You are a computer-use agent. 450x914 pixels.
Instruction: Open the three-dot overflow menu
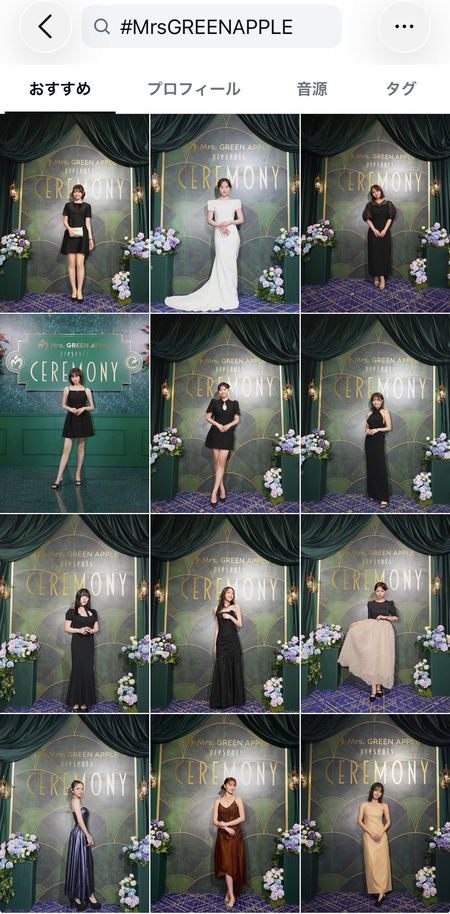(404, 27)
